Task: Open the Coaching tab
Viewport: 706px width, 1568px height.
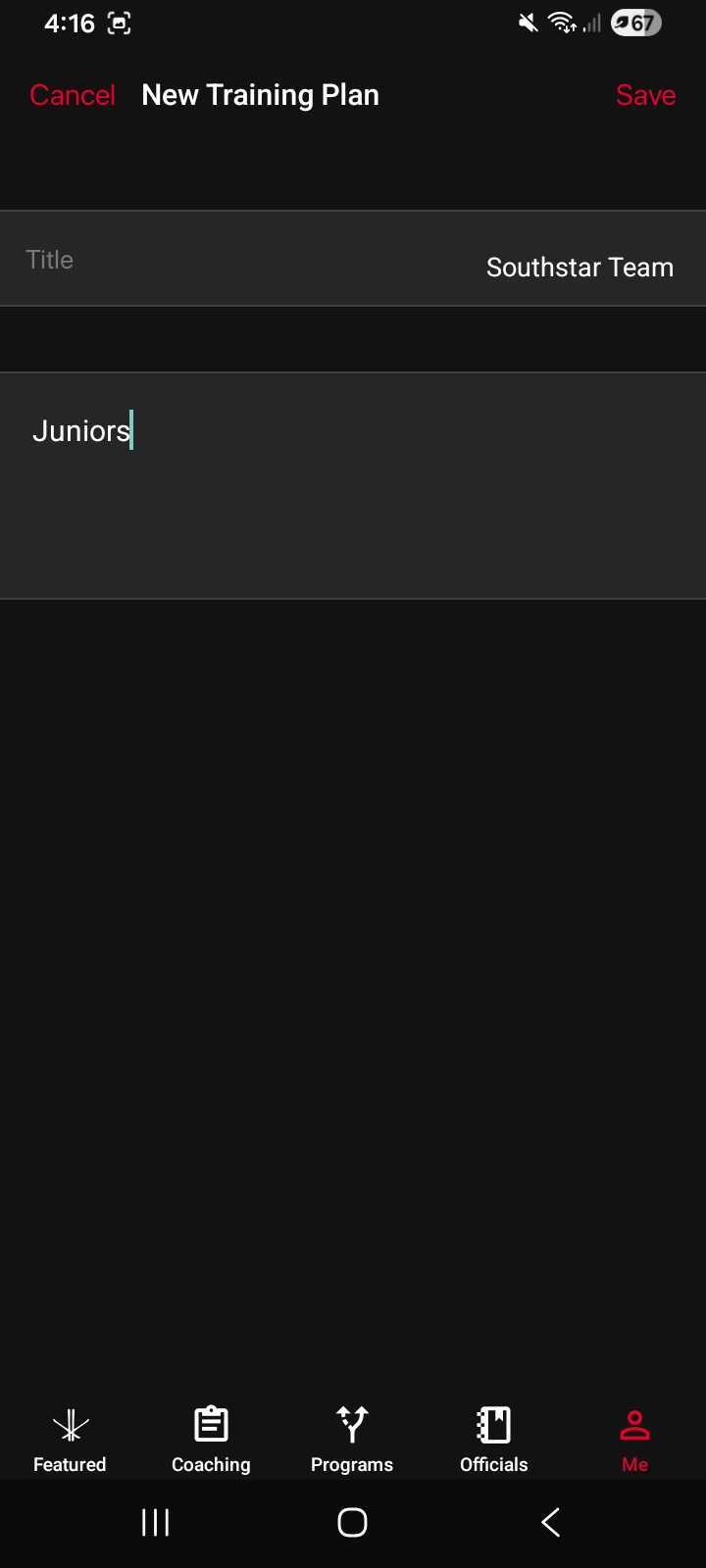Action: click(211, 1439)
